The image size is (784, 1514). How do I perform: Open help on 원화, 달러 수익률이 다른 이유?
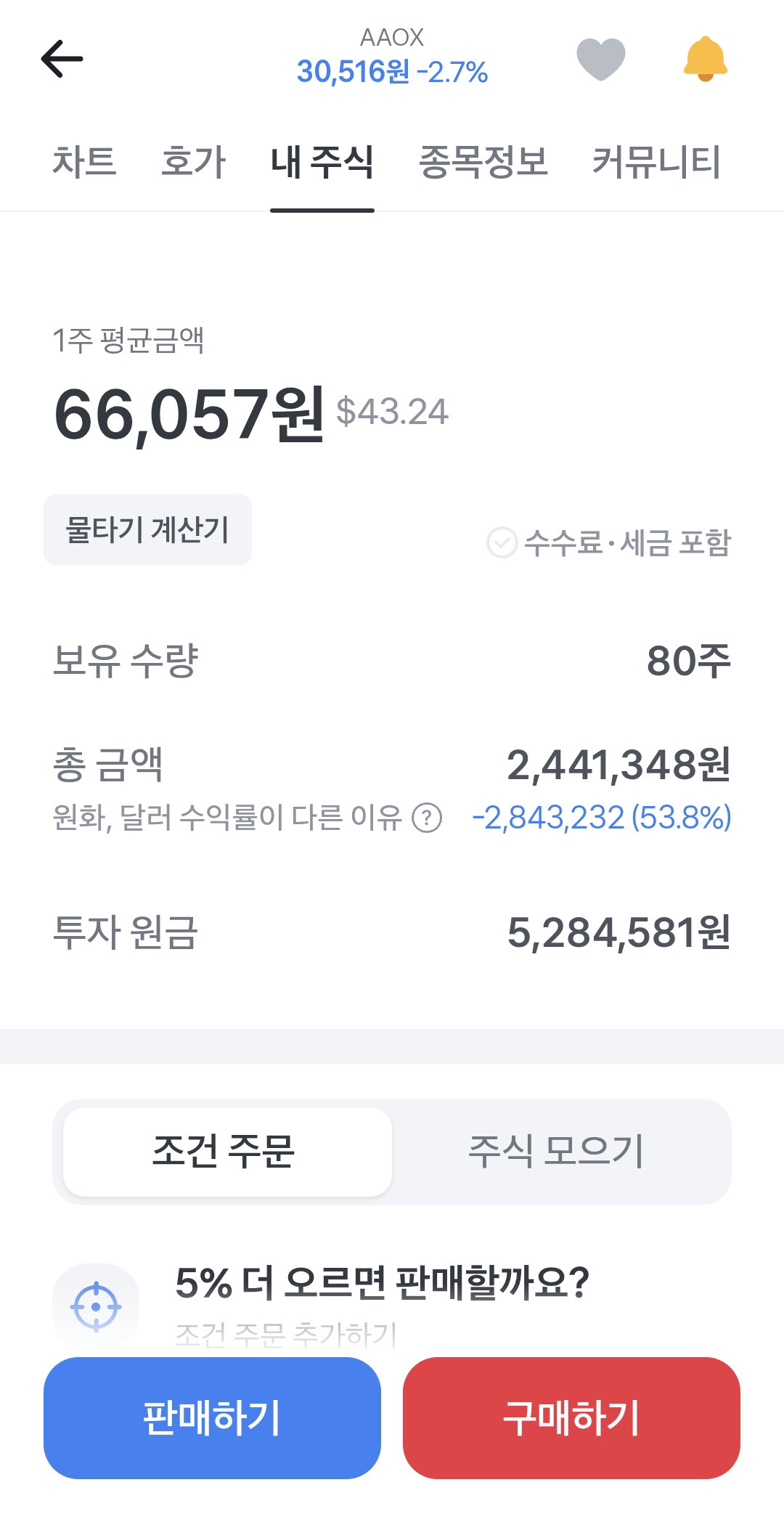(427, 818)
